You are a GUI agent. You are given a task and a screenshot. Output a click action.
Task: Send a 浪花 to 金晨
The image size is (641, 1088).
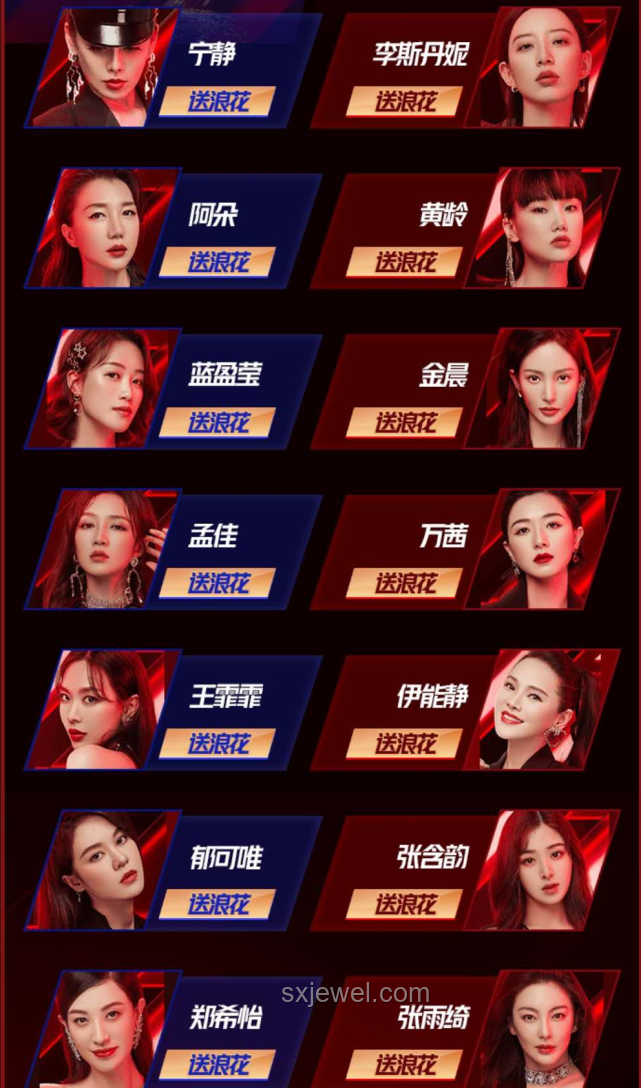point(405,422)
